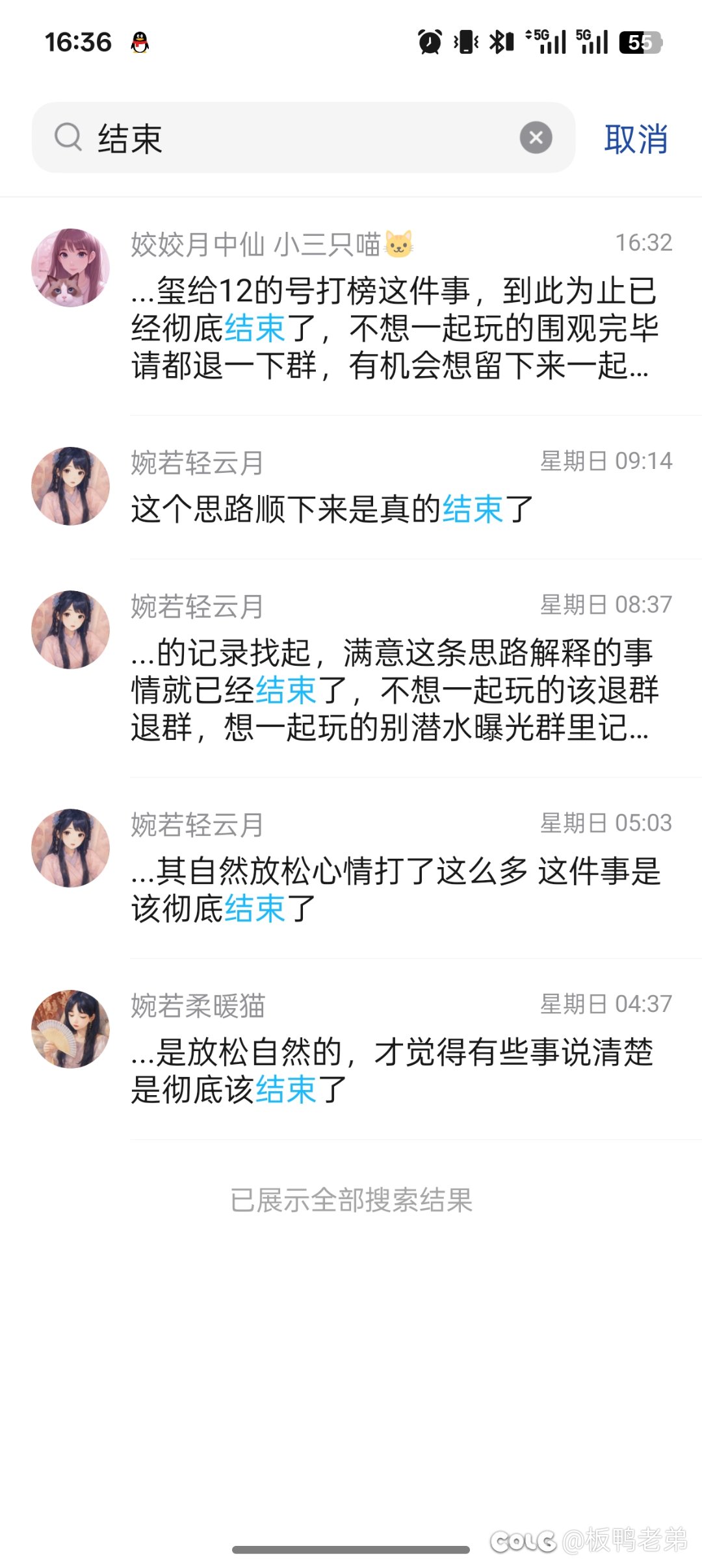Tap the search field containing 结束
The height and width of the screenshot is (1568, 702).
click(292, 138)
